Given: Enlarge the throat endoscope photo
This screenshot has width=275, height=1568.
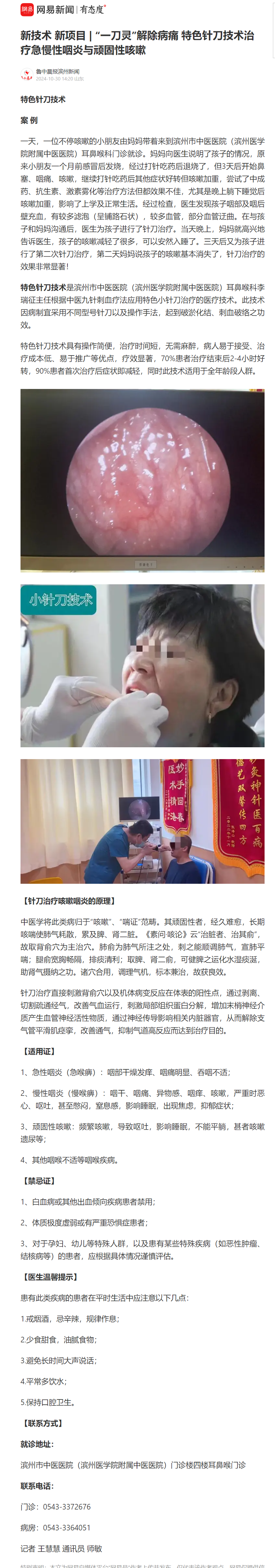Looking at the screenshot, I should [142, 480].
